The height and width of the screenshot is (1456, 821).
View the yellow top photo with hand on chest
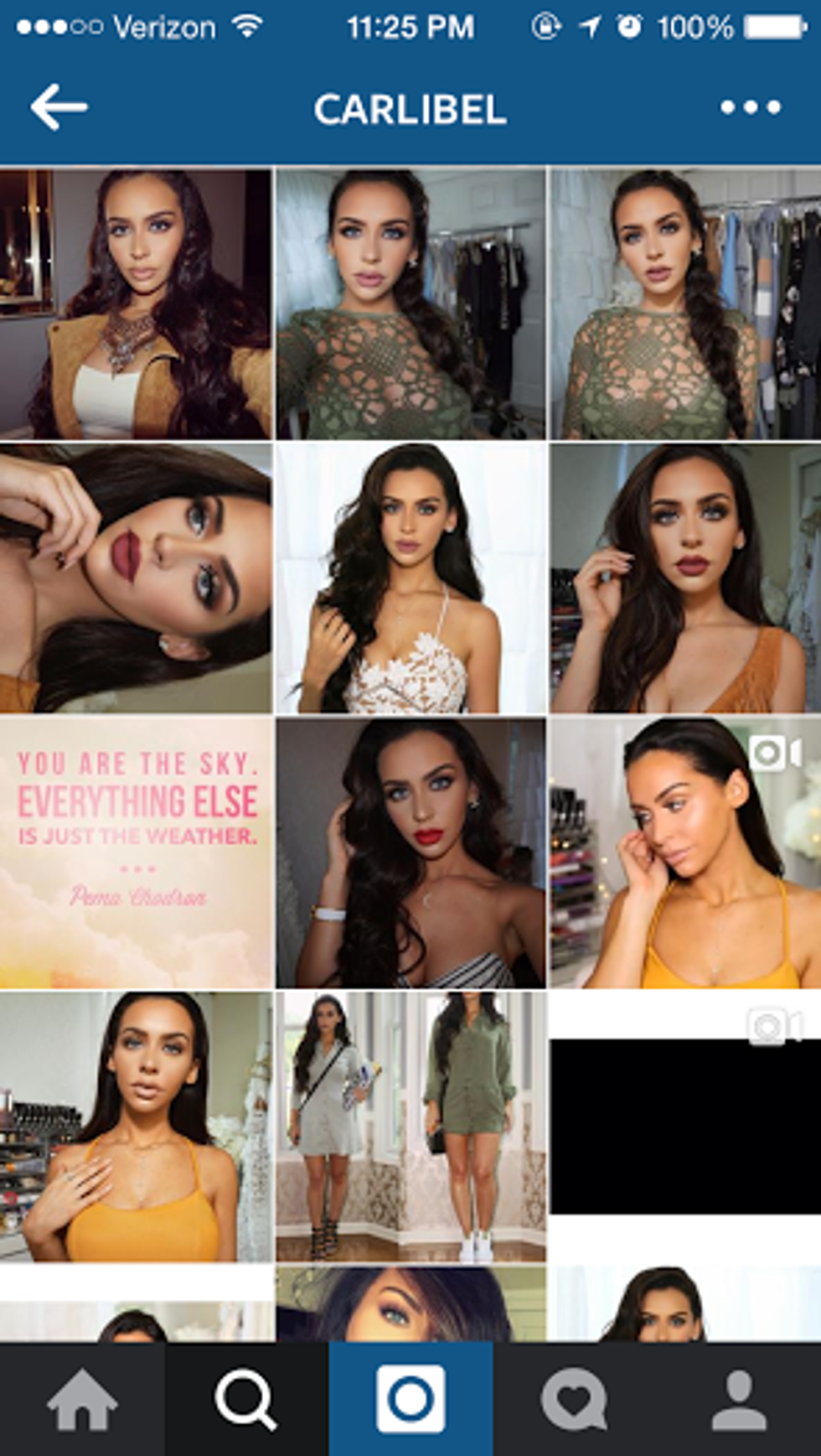pos(136,1127)
